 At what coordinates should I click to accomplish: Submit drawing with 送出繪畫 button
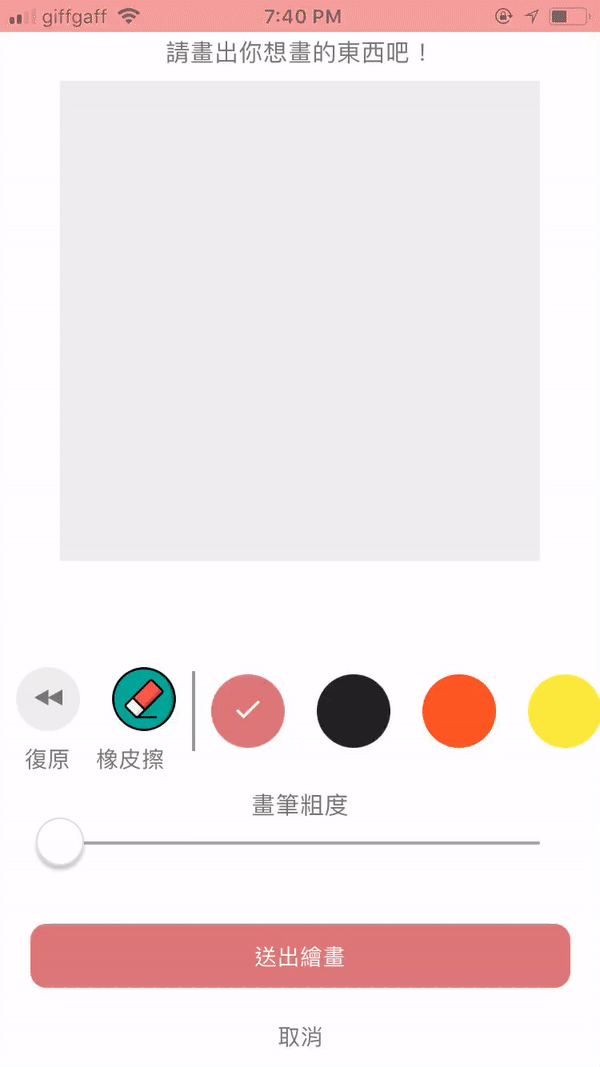[x=300, y=956]
